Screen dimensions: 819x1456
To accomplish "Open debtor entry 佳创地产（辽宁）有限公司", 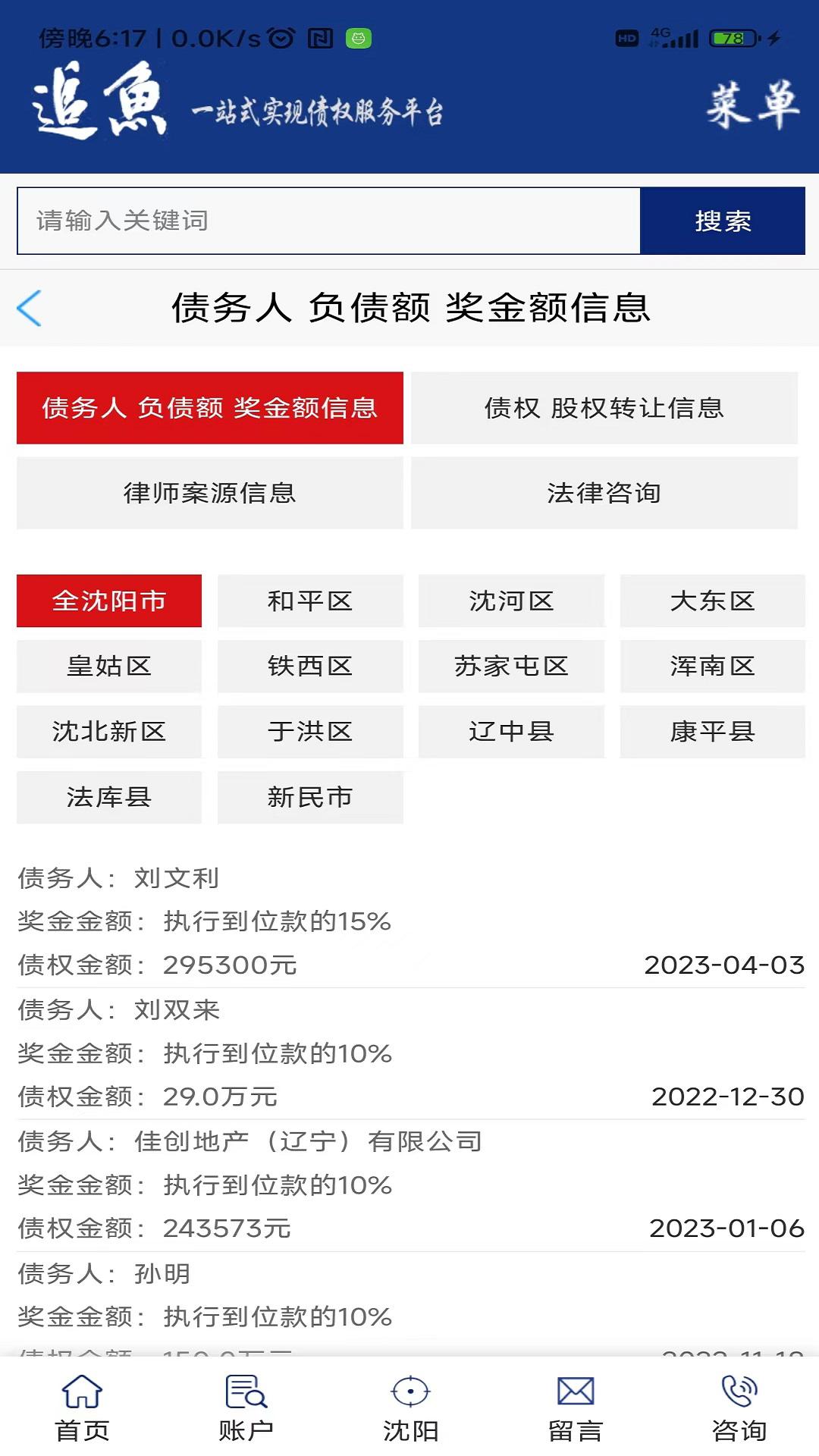I will click(x=409, y=1185).
